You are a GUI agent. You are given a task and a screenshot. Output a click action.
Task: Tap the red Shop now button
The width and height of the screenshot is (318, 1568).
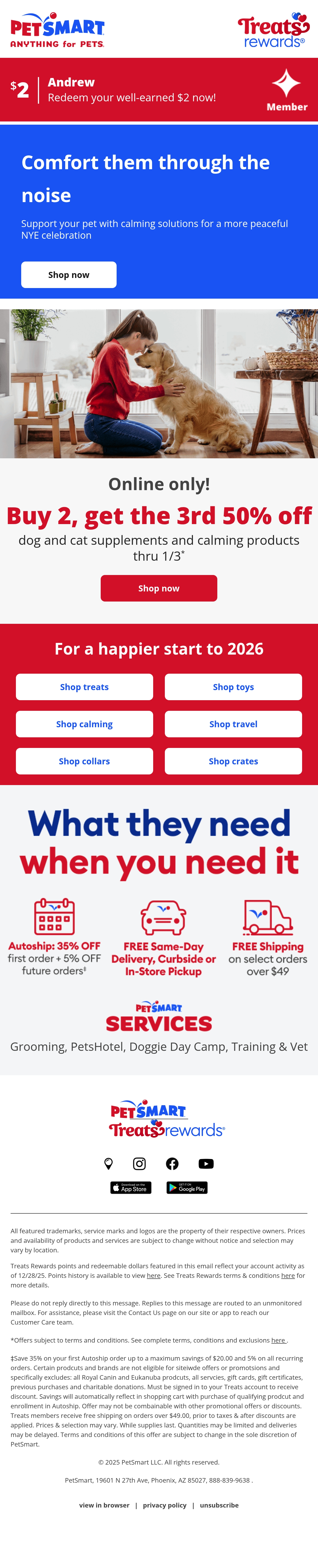(x=159, y=588)
